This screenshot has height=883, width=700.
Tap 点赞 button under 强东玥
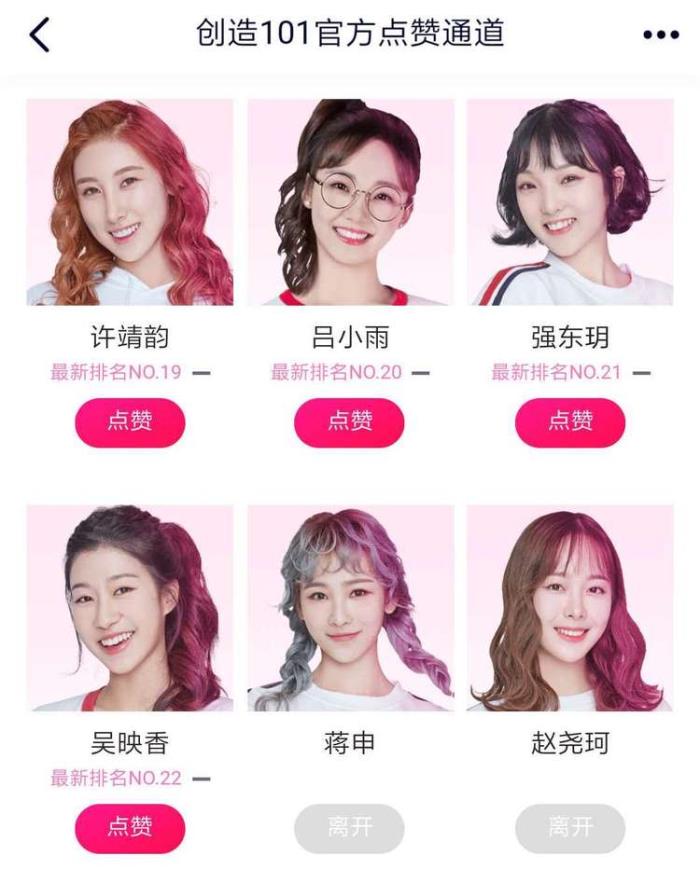tap(570, 422)
